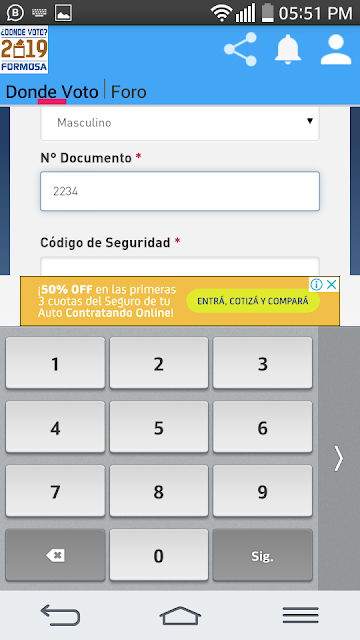Tap the Código de Seguridad field

click(180, 266)
